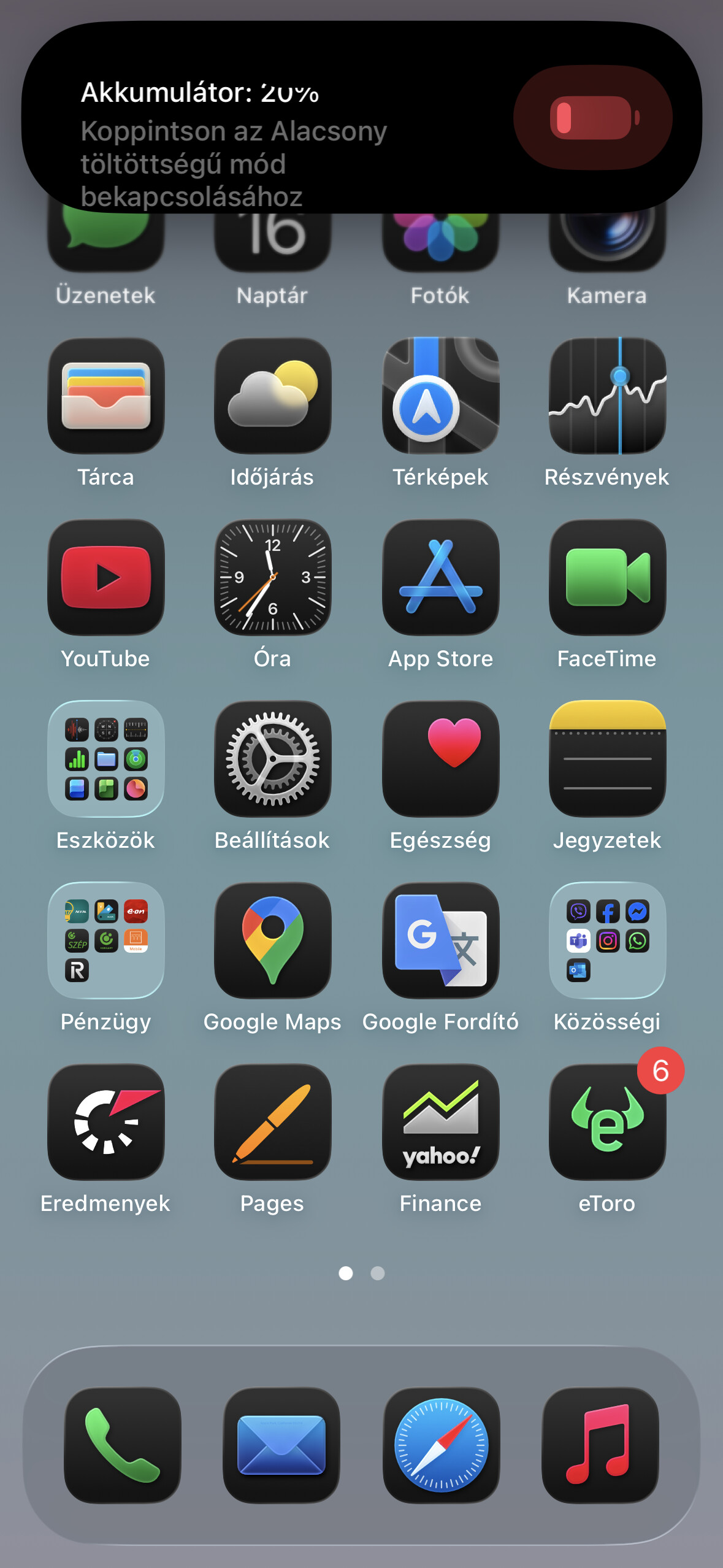723x1568 pixels.
Task: Open the Közösségi social folder
Action: pos(607,940)
